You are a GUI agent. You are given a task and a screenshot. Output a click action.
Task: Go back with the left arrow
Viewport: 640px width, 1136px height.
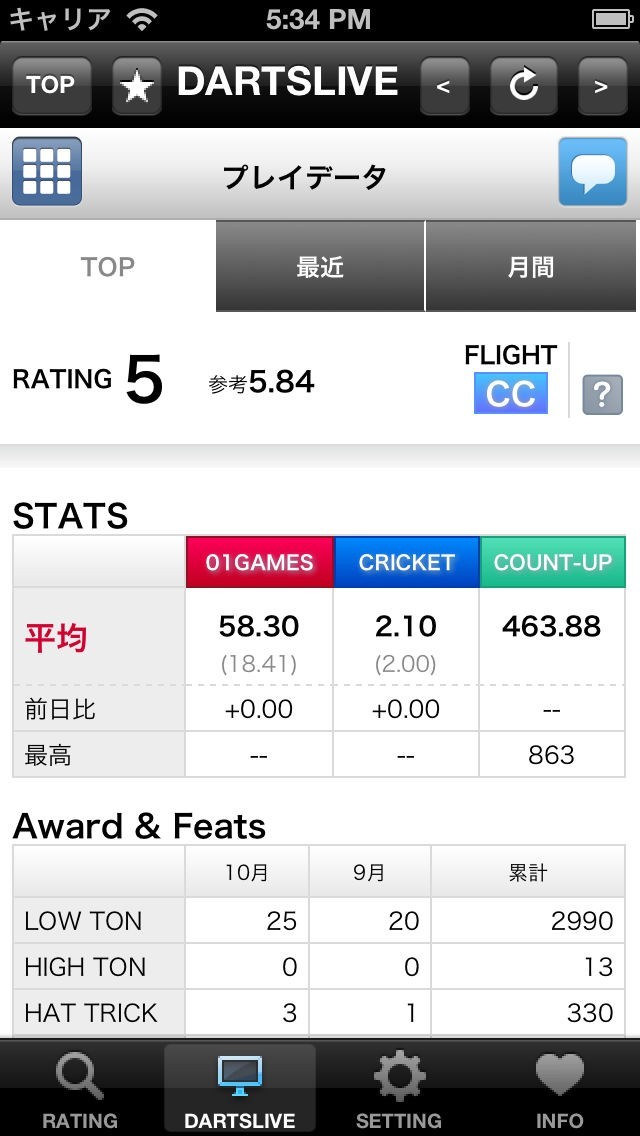(444, 86)
